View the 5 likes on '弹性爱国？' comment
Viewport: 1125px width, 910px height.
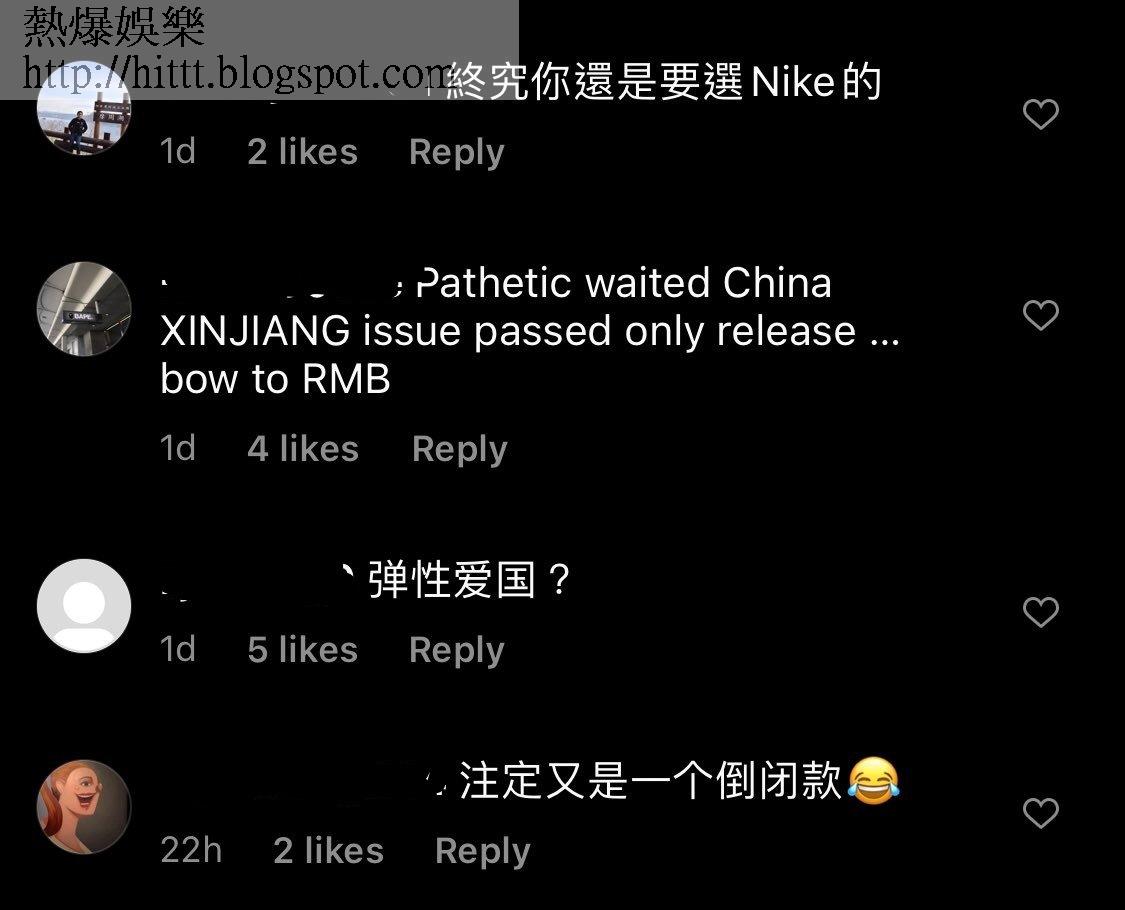click(x=302, y=650)
